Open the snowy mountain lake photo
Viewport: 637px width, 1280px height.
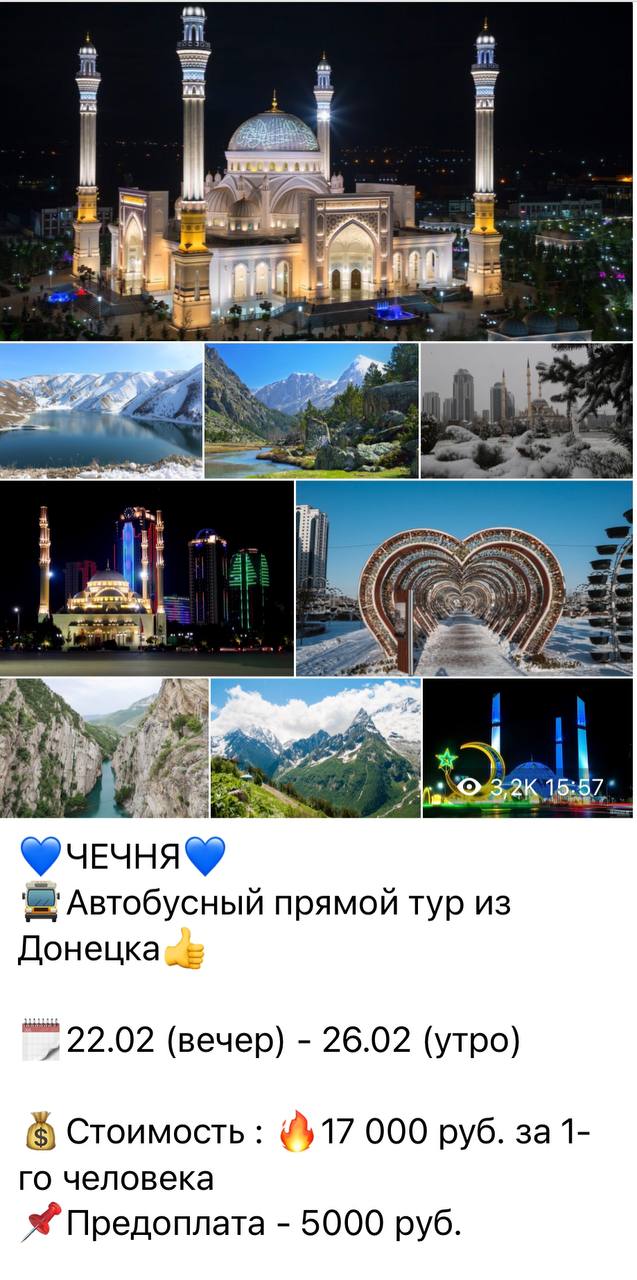(x=101, y=411)
